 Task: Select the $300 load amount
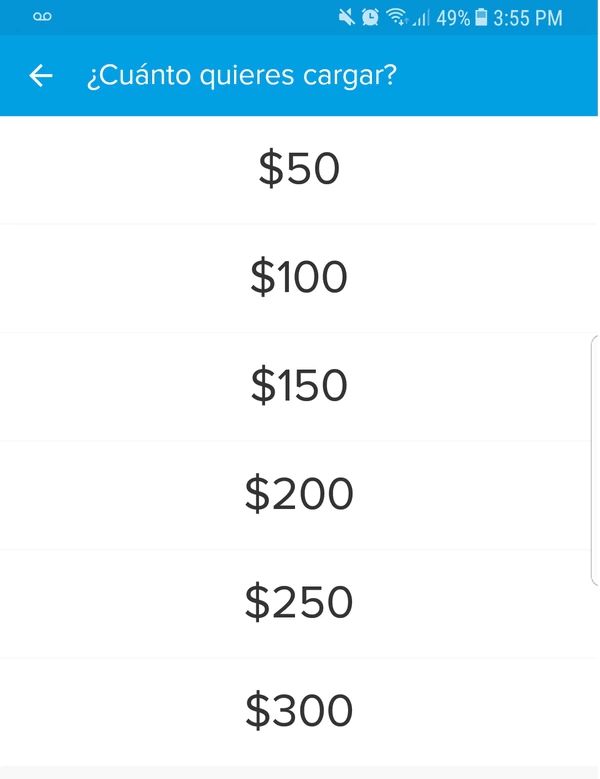[x=299, y=711]
